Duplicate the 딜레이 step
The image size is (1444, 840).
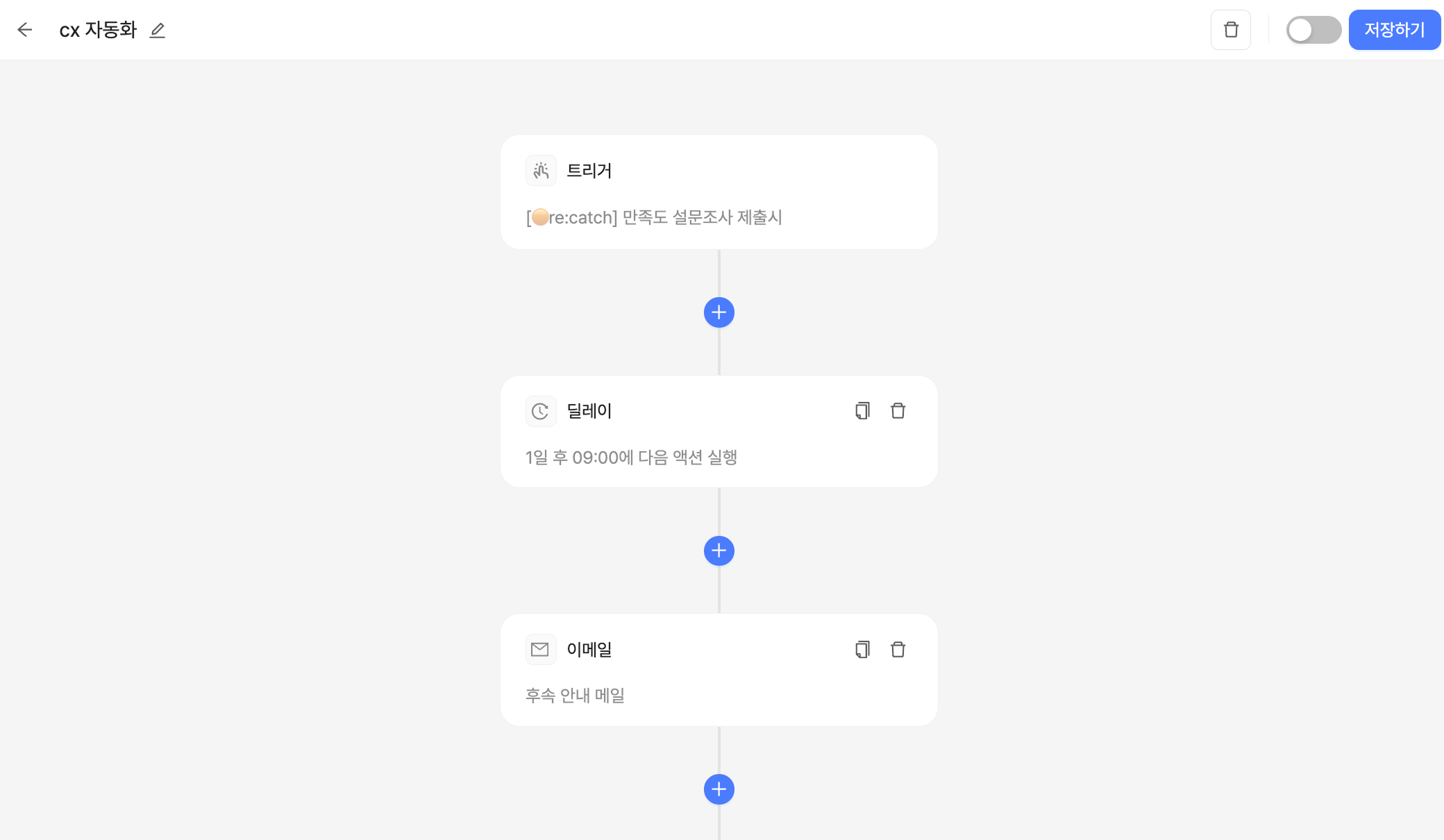[x=862, y=411]
